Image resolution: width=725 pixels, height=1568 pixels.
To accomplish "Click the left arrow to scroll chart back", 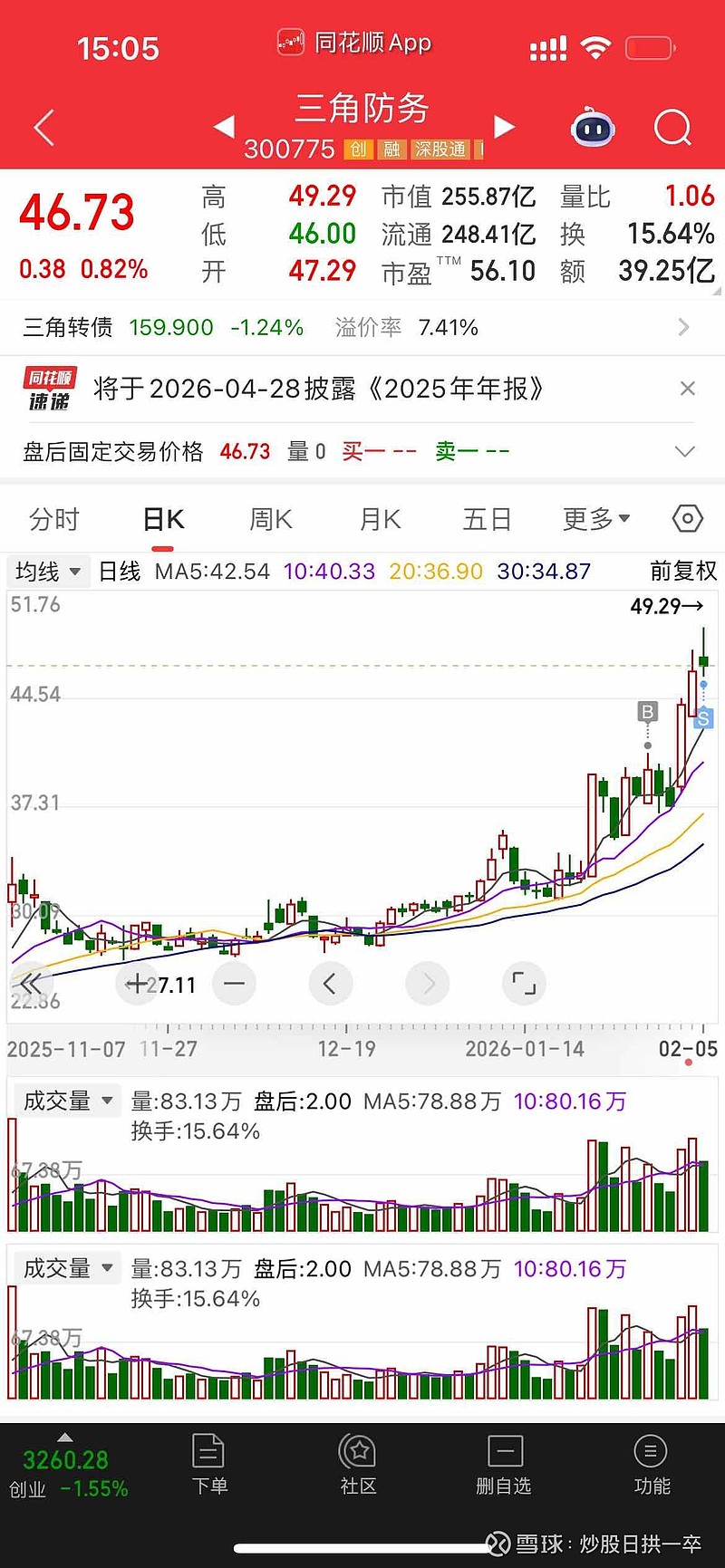I will [x=331, y=983].
